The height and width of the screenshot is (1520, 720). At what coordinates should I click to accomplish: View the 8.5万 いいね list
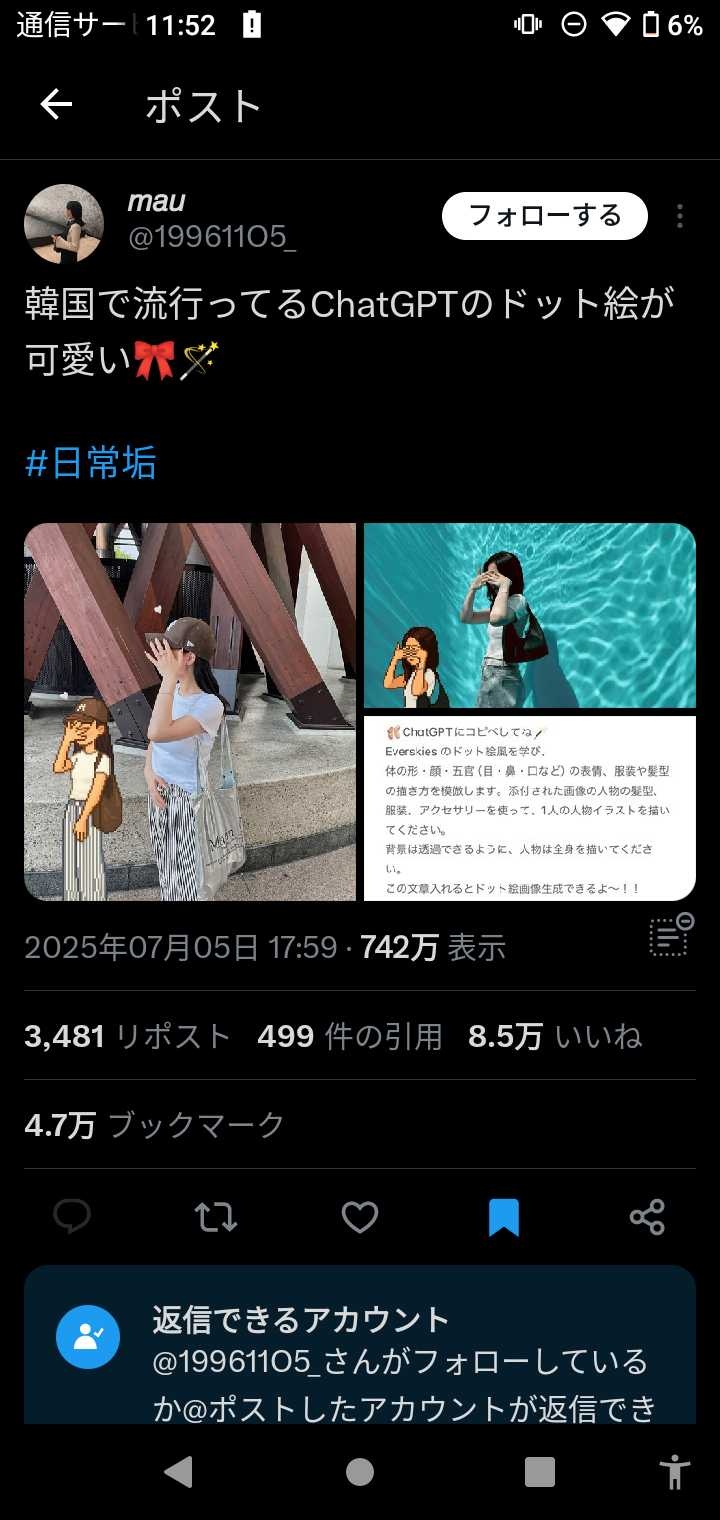coord(554,1036)
